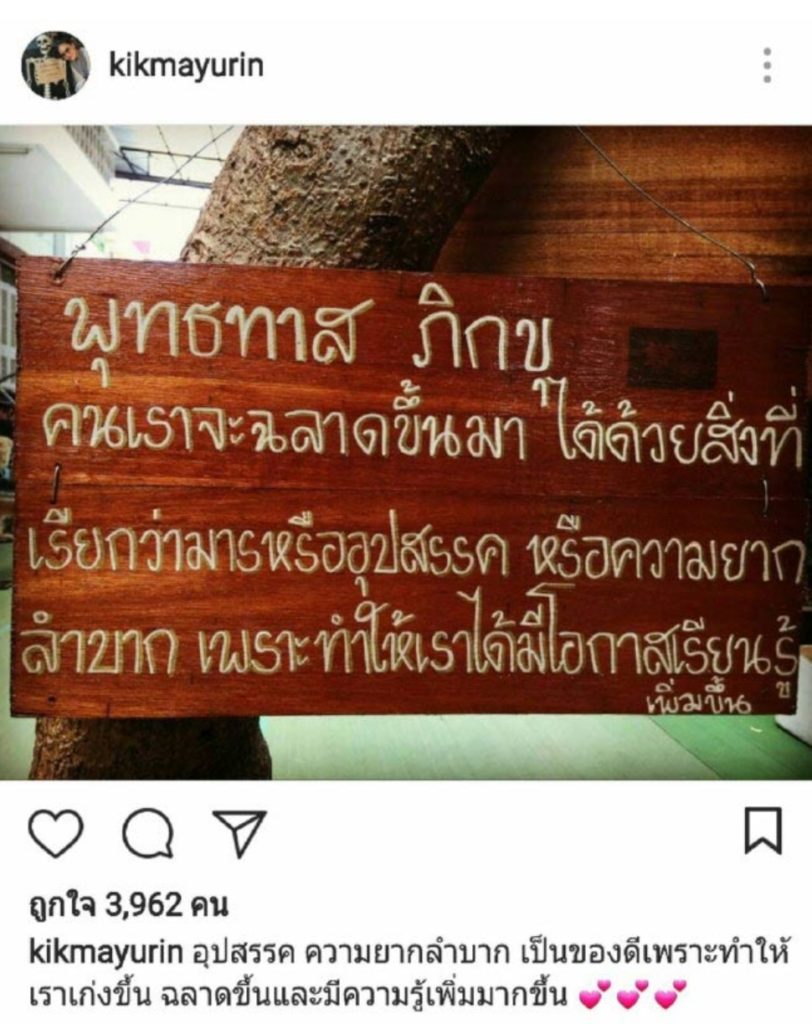View the 3,962 likes list
The height and width of the screenshot is (1024, 812).
coord(127,906)
